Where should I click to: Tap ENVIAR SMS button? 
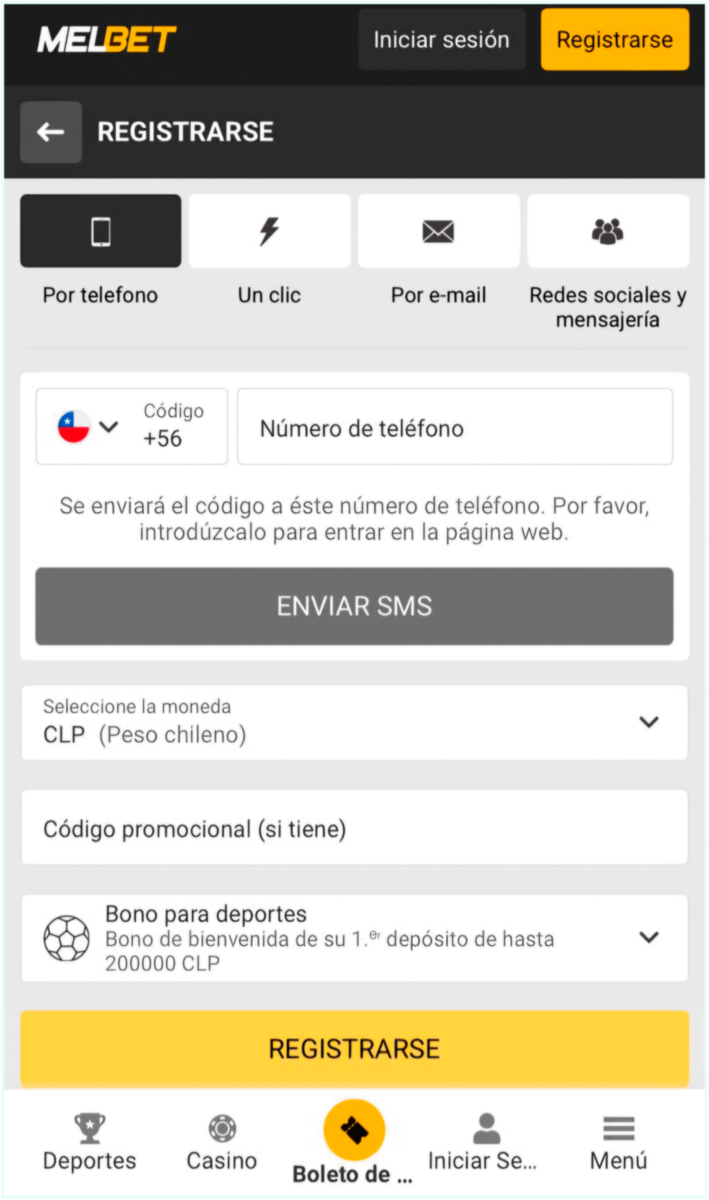354,606
